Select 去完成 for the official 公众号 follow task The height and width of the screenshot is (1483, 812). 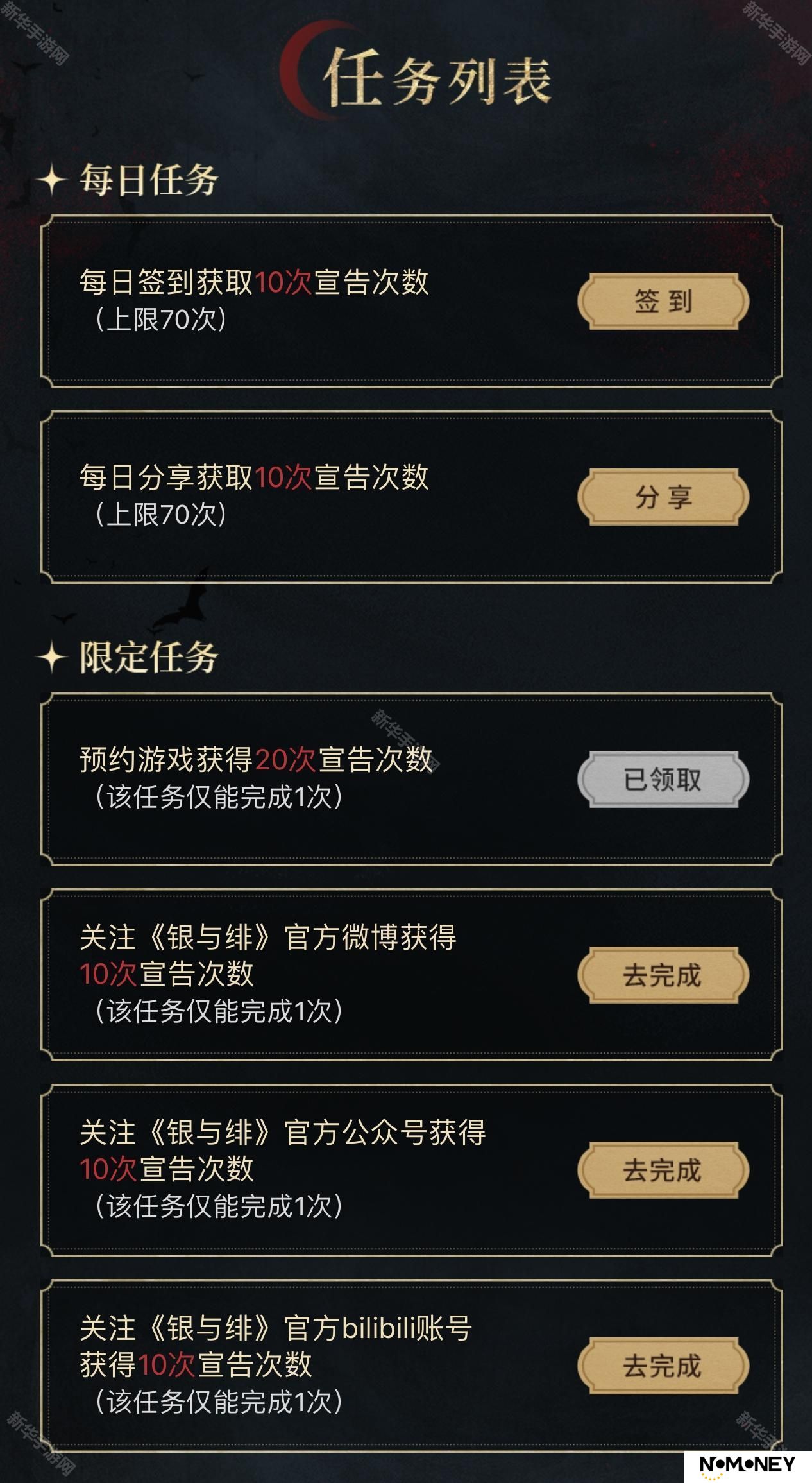tap(663, 1170)
